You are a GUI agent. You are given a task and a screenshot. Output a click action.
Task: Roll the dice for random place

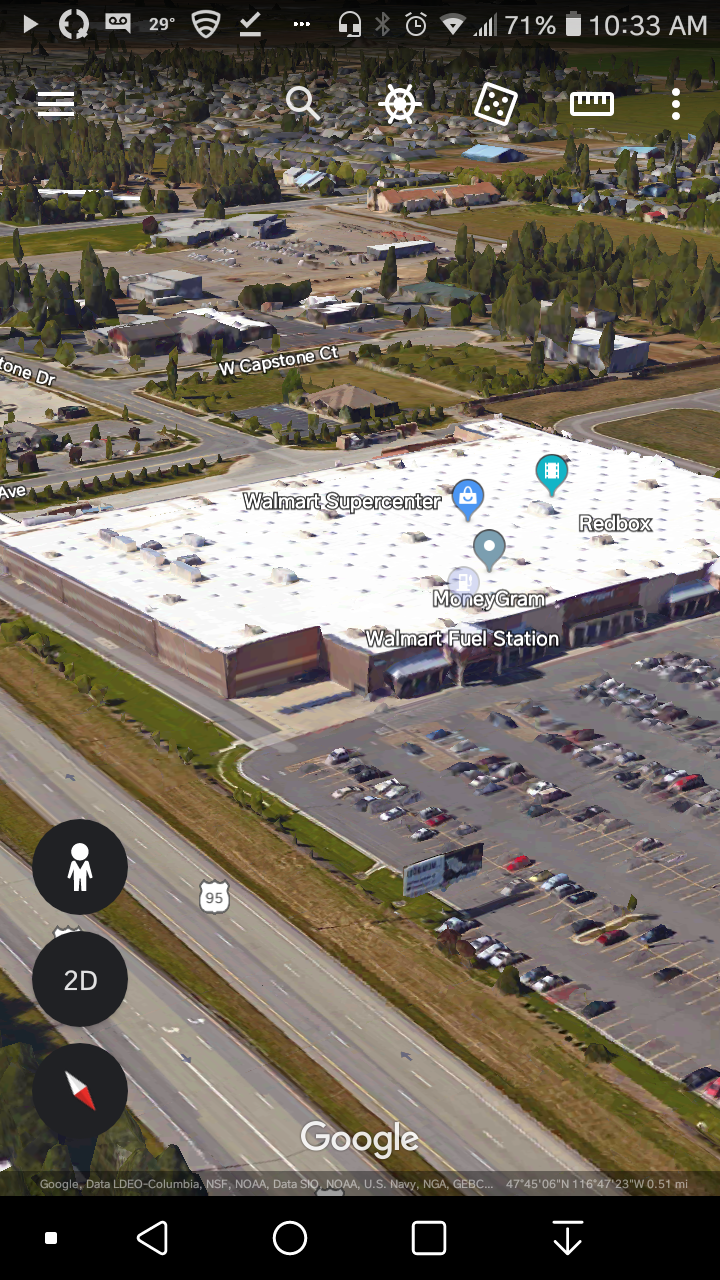coord(495,104)
